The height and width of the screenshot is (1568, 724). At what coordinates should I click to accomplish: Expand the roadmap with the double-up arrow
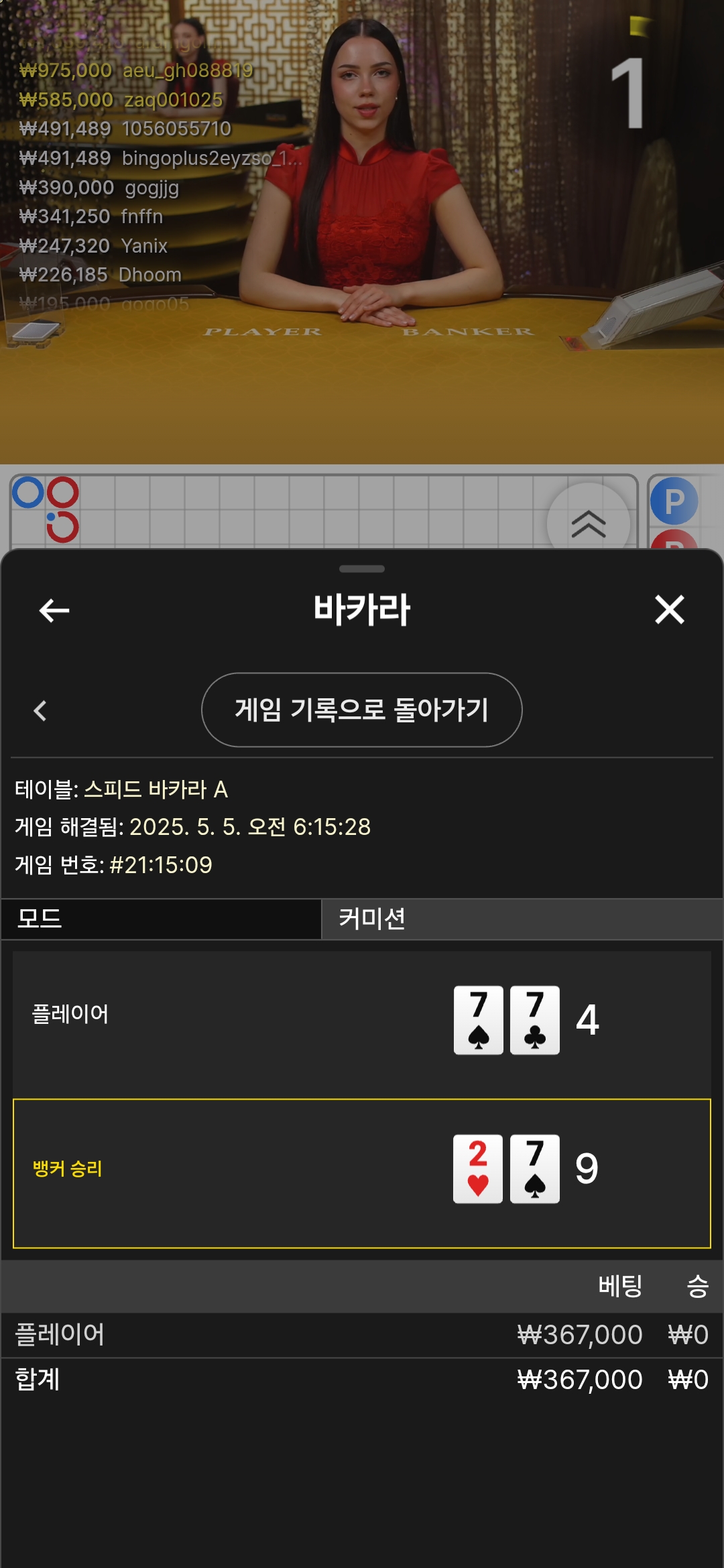pyautogui.click(x=589, y=524)
